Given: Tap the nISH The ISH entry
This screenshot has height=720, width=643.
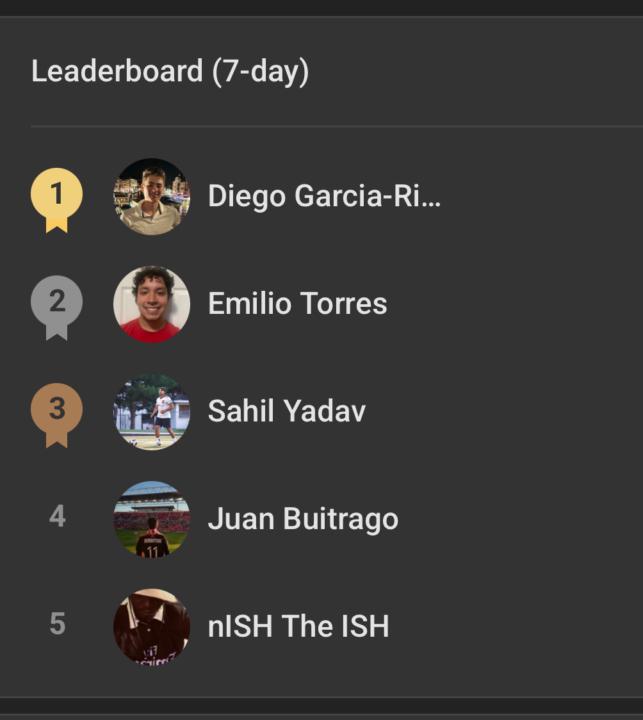Looking at the screenshot, I should click(x=298, y=626).
